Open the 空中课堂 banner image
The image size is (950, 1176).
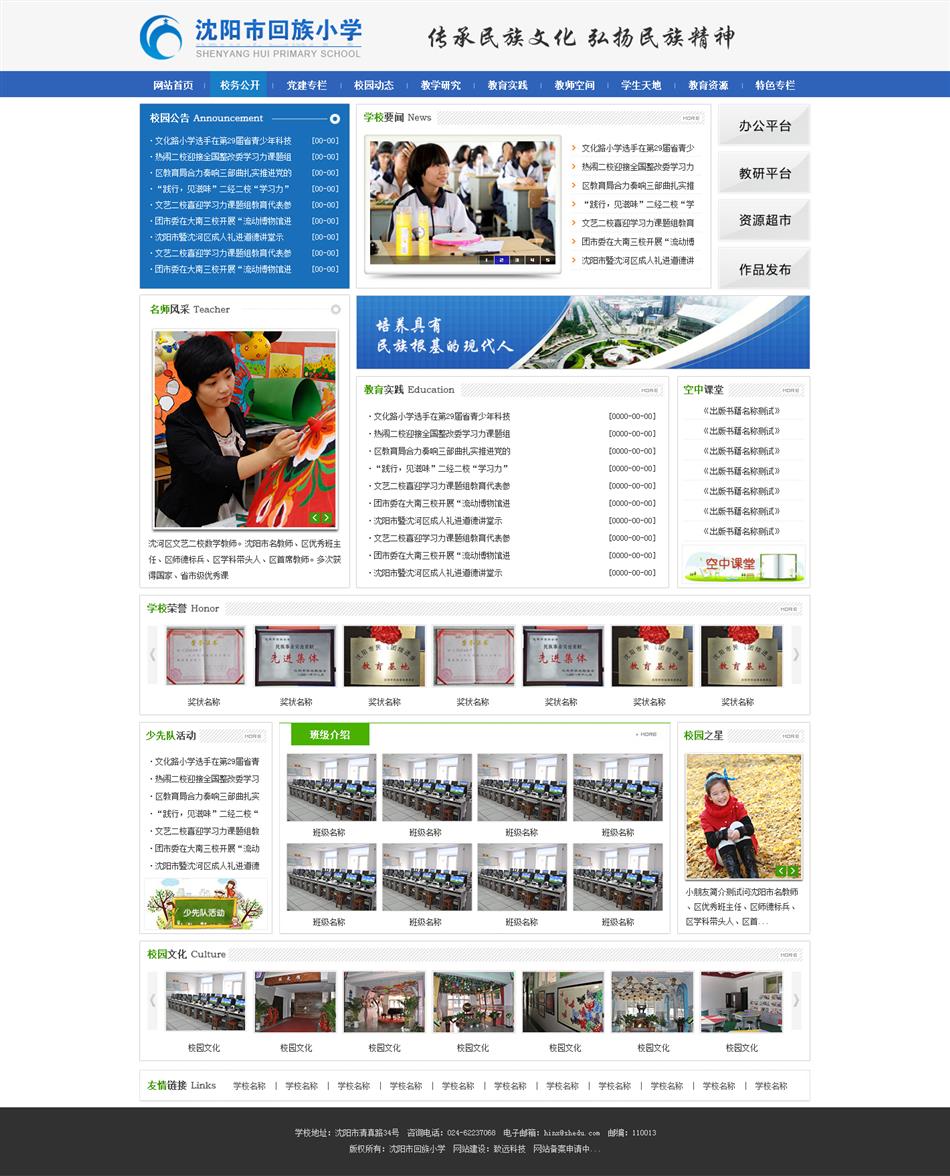[x=743, y=565]
